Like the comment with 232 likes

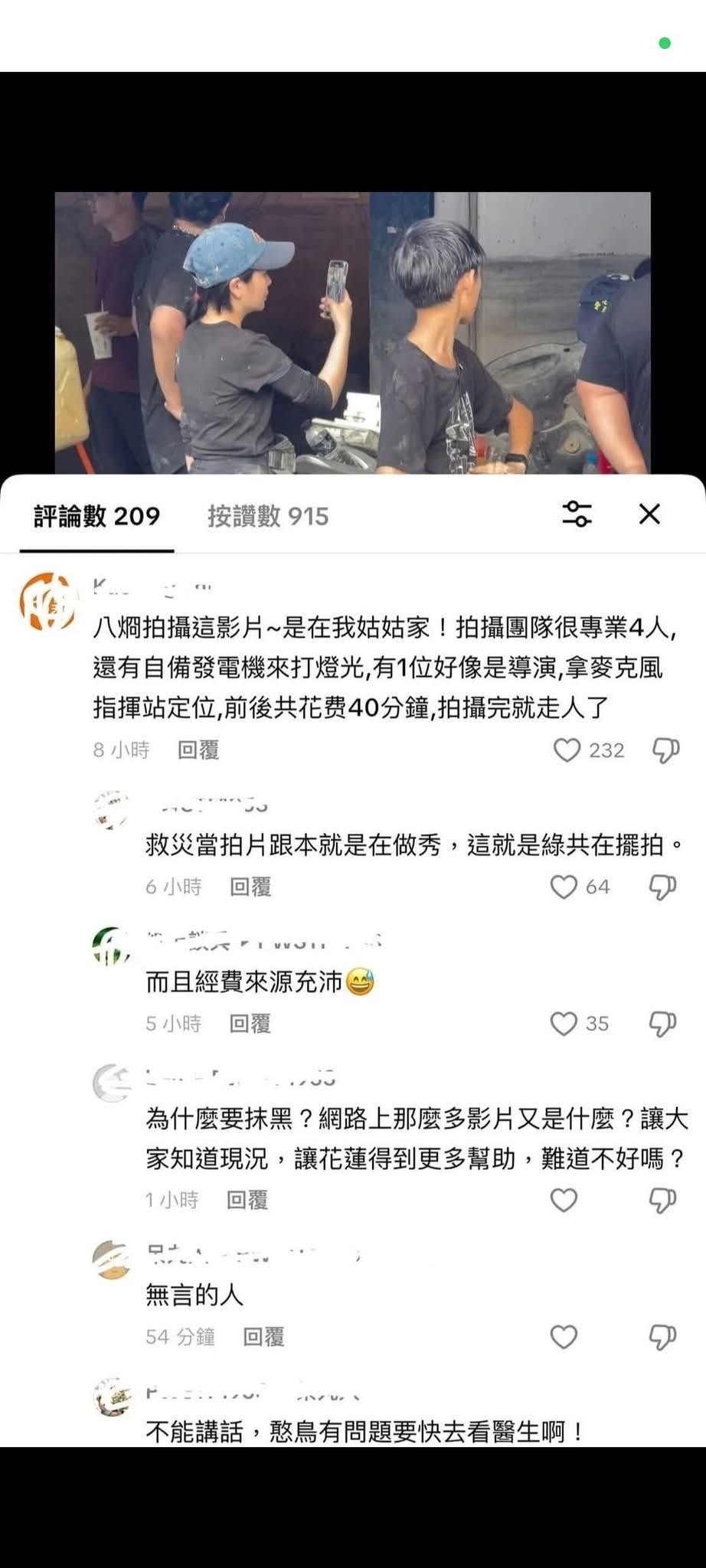point(567,750)
